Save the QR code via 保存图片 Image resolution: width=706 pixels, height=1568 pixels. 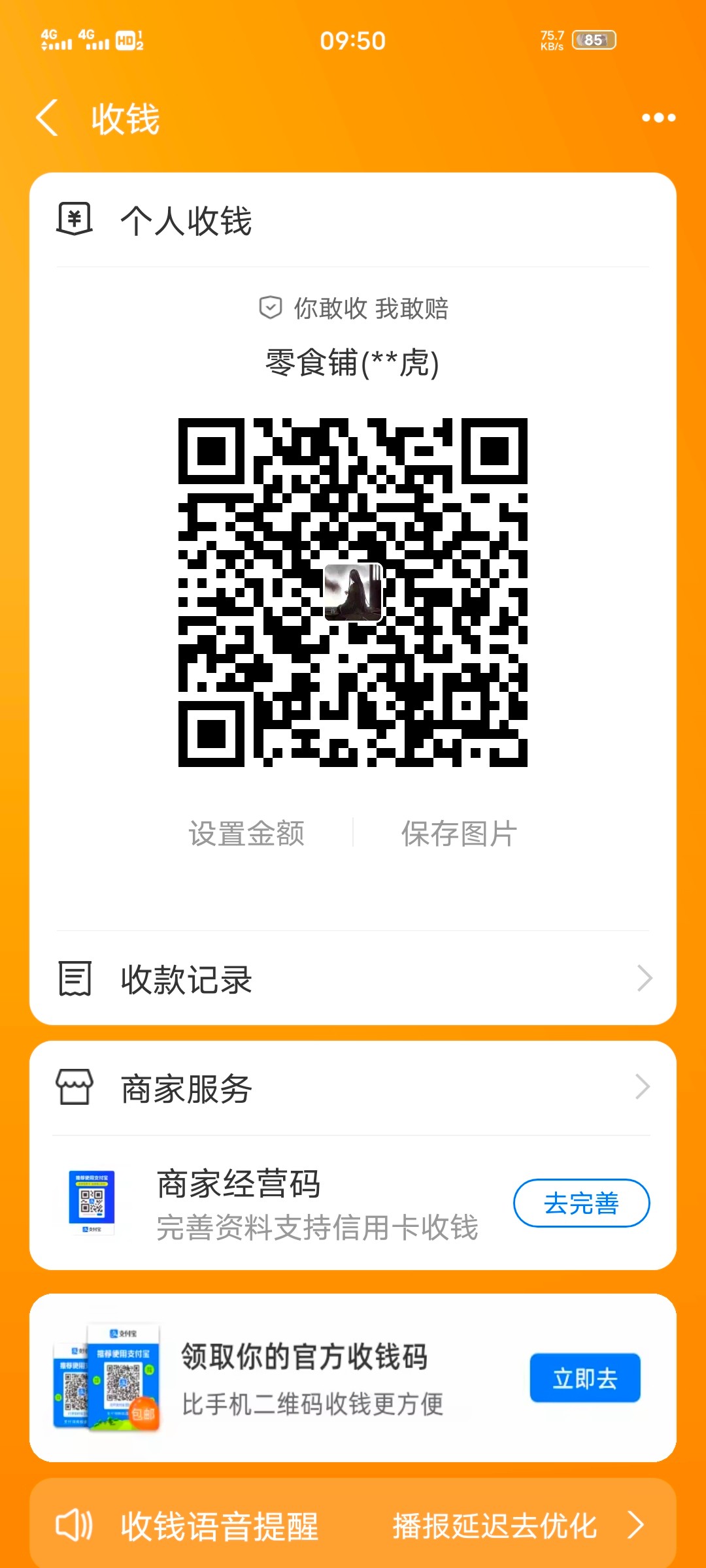coord(459,834)
